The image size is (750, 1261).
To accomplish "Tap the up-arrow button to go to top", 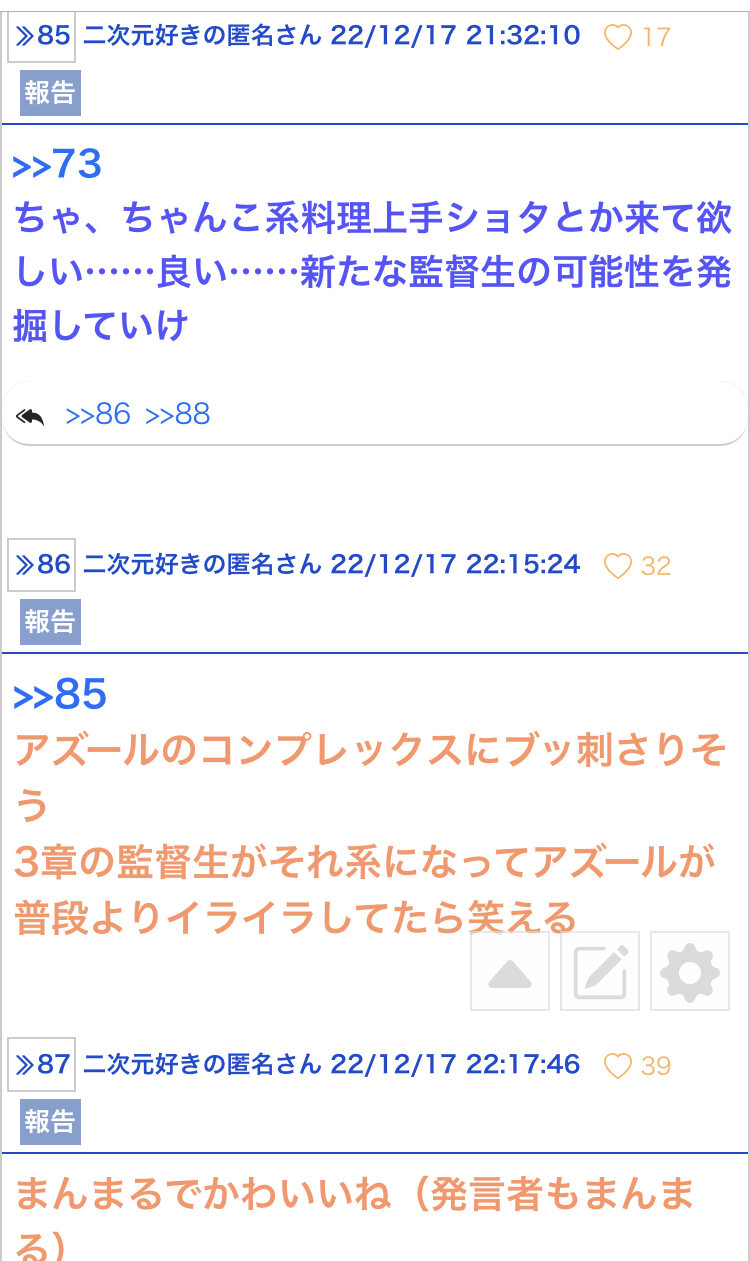I will tap(510, 971).
